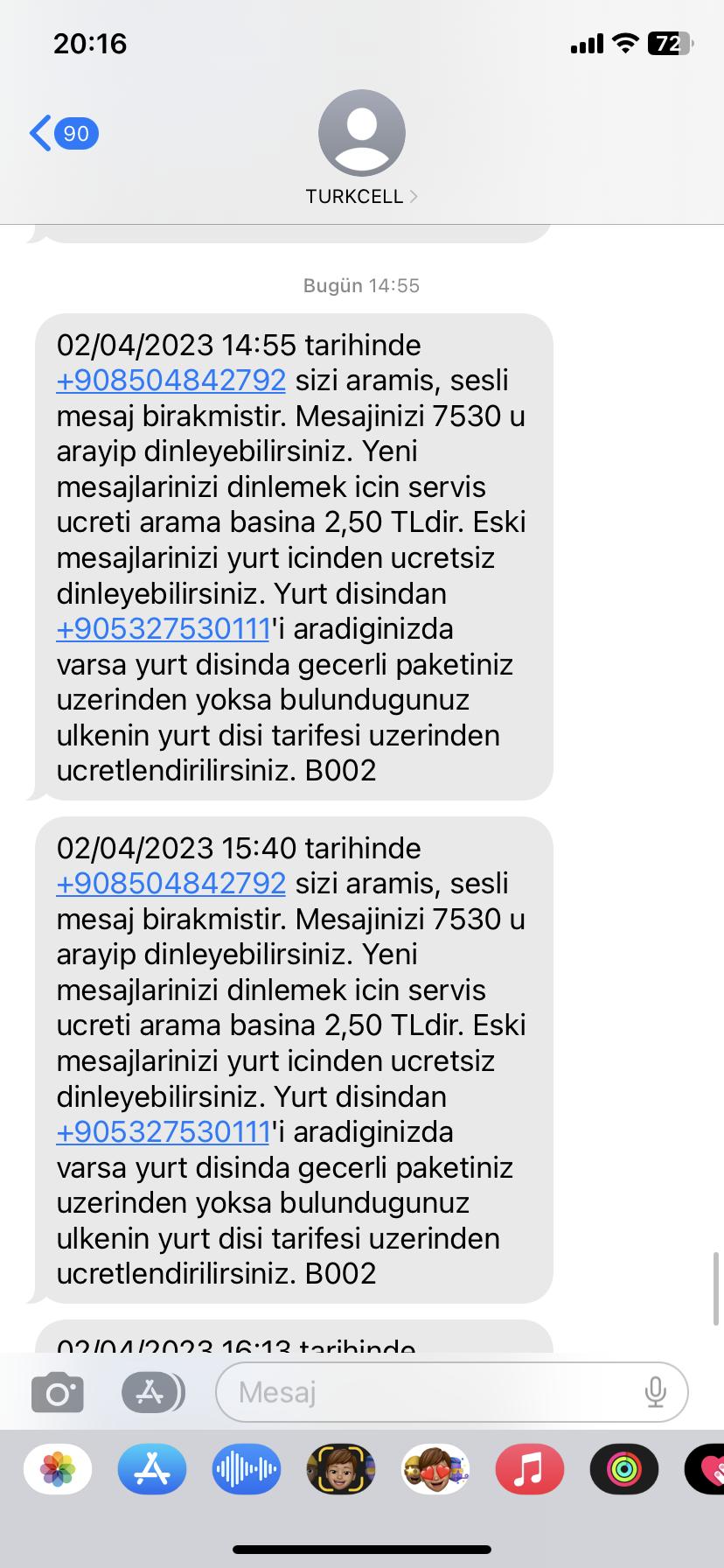Open the camera from the message bar

tap(56, 1392)
